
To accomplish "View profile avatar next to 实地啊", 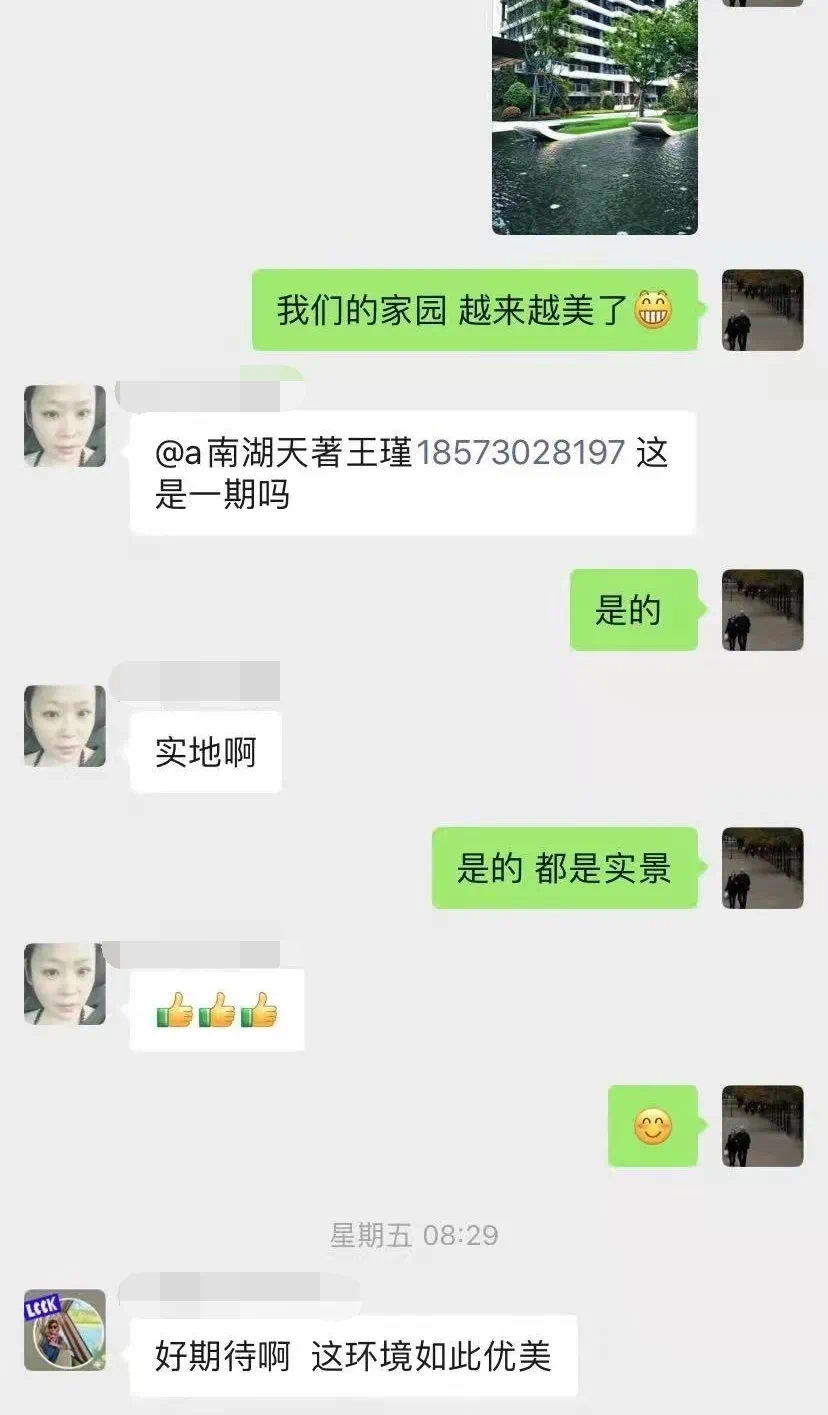I will tap(65, 726).
